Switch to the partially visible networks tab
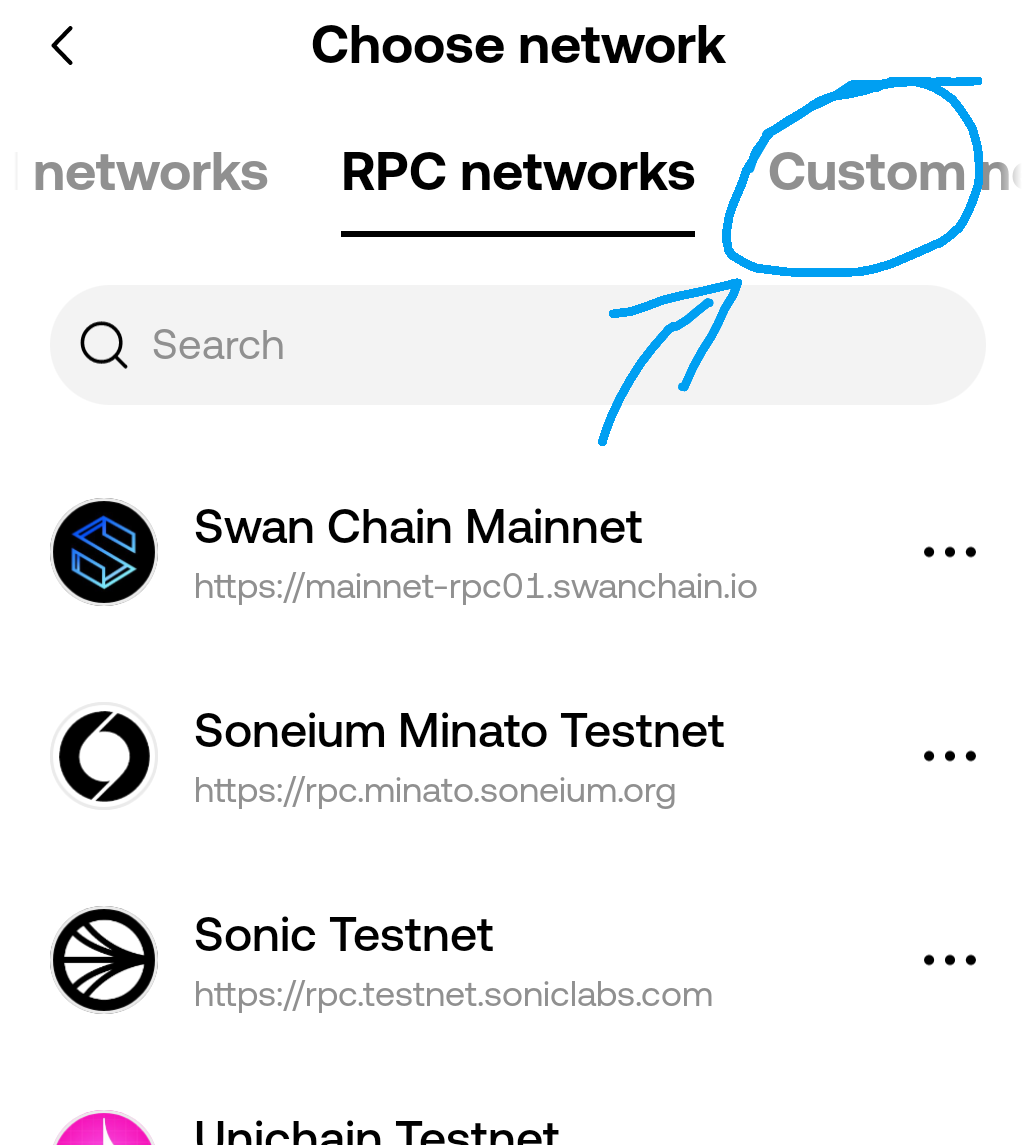The width and height of the screenshot is (1031, 1145). click(150, 173)
